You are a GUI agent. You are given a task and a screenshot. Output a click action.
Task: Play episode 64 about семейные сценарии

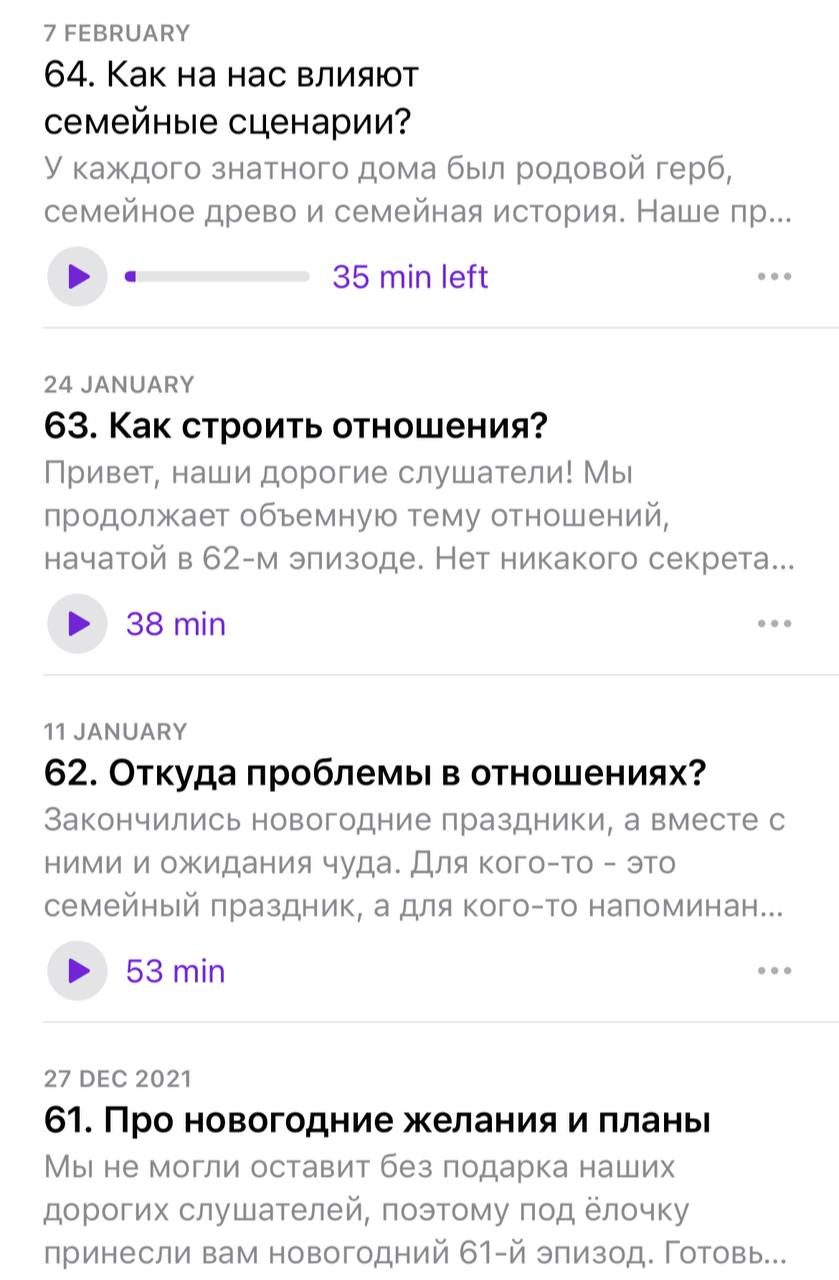[x=77, y=276]
